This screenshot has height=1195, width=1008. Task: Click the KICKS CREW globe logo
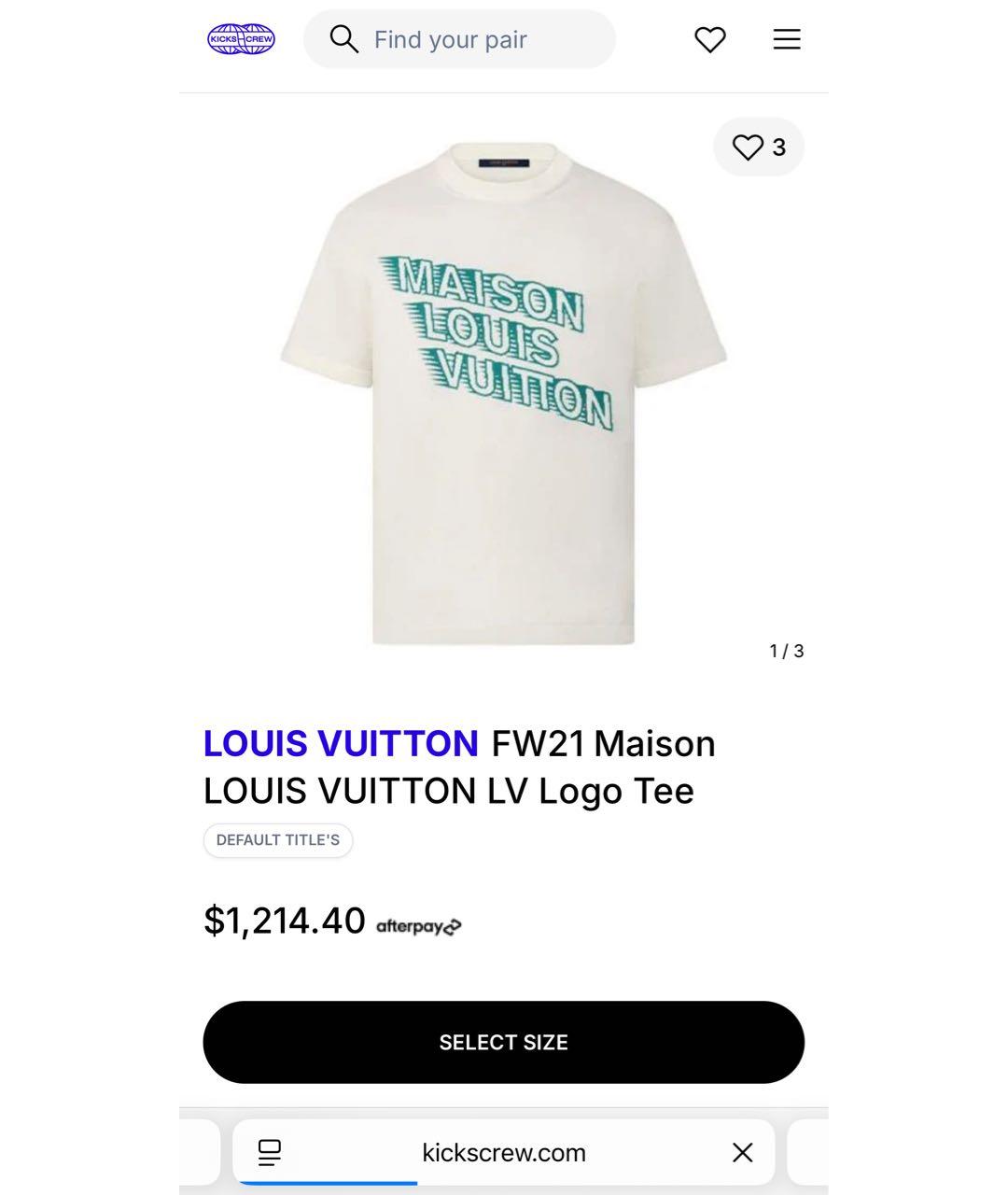[x=241, y=39]
